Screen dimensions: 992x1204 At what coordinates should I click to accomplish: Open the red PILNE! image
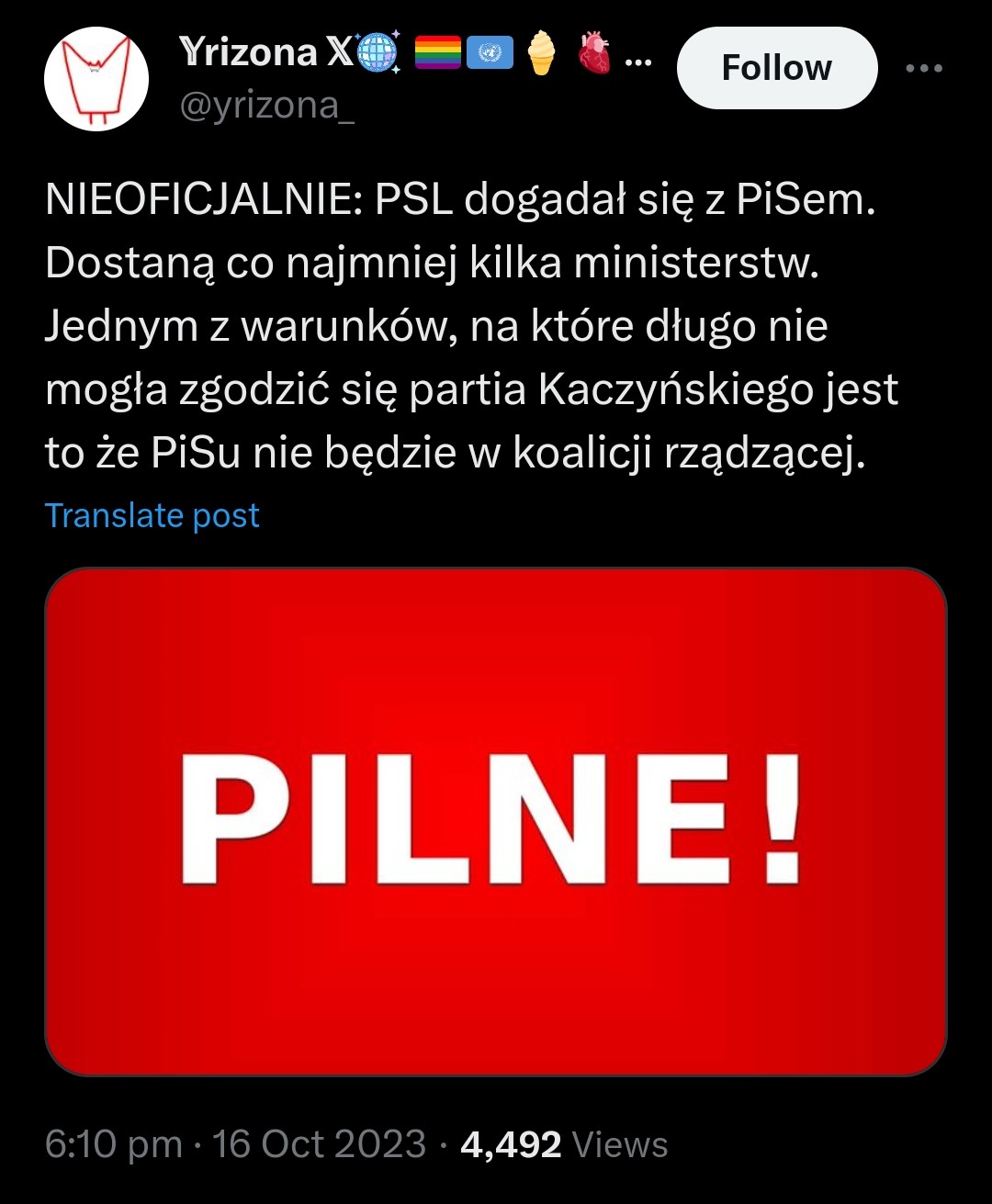495,821
